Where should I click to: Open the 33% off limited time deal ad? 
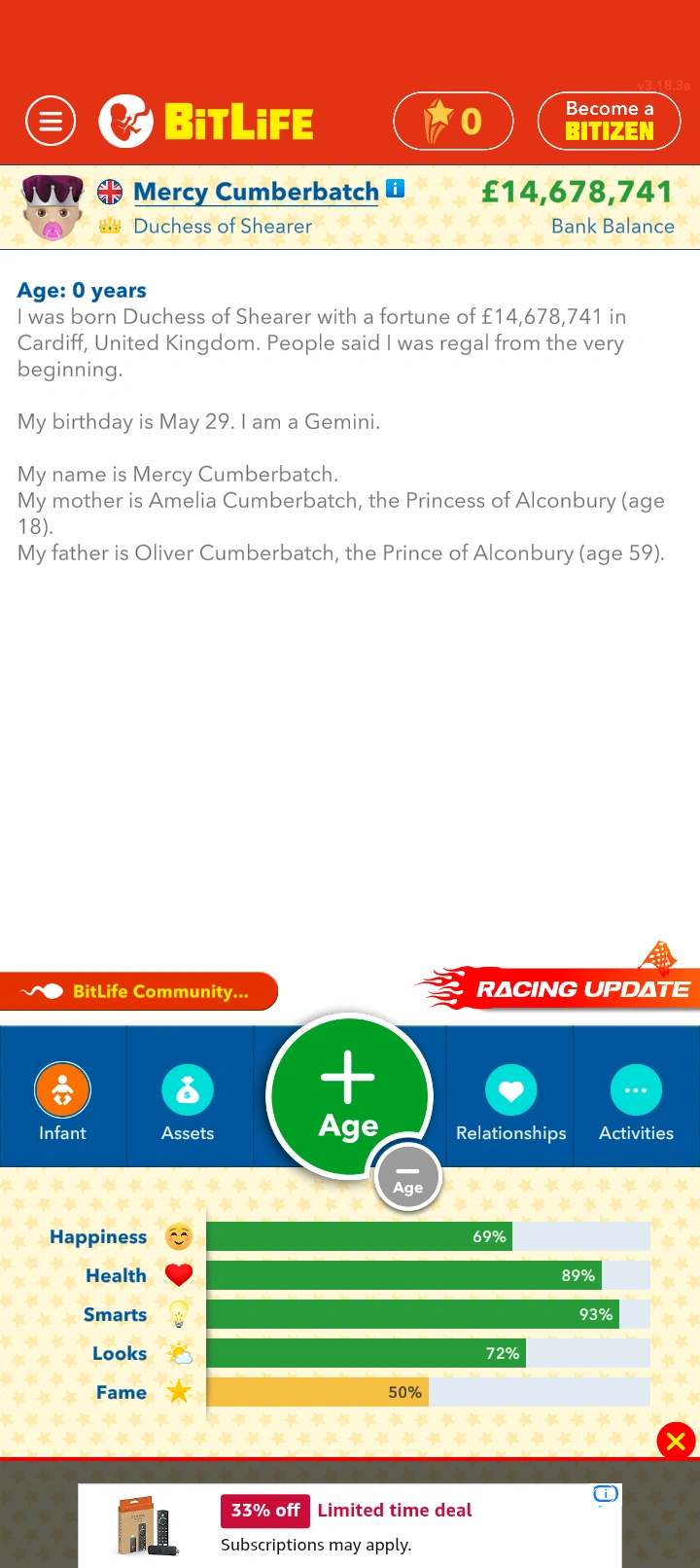click(x=350, y=1525)
